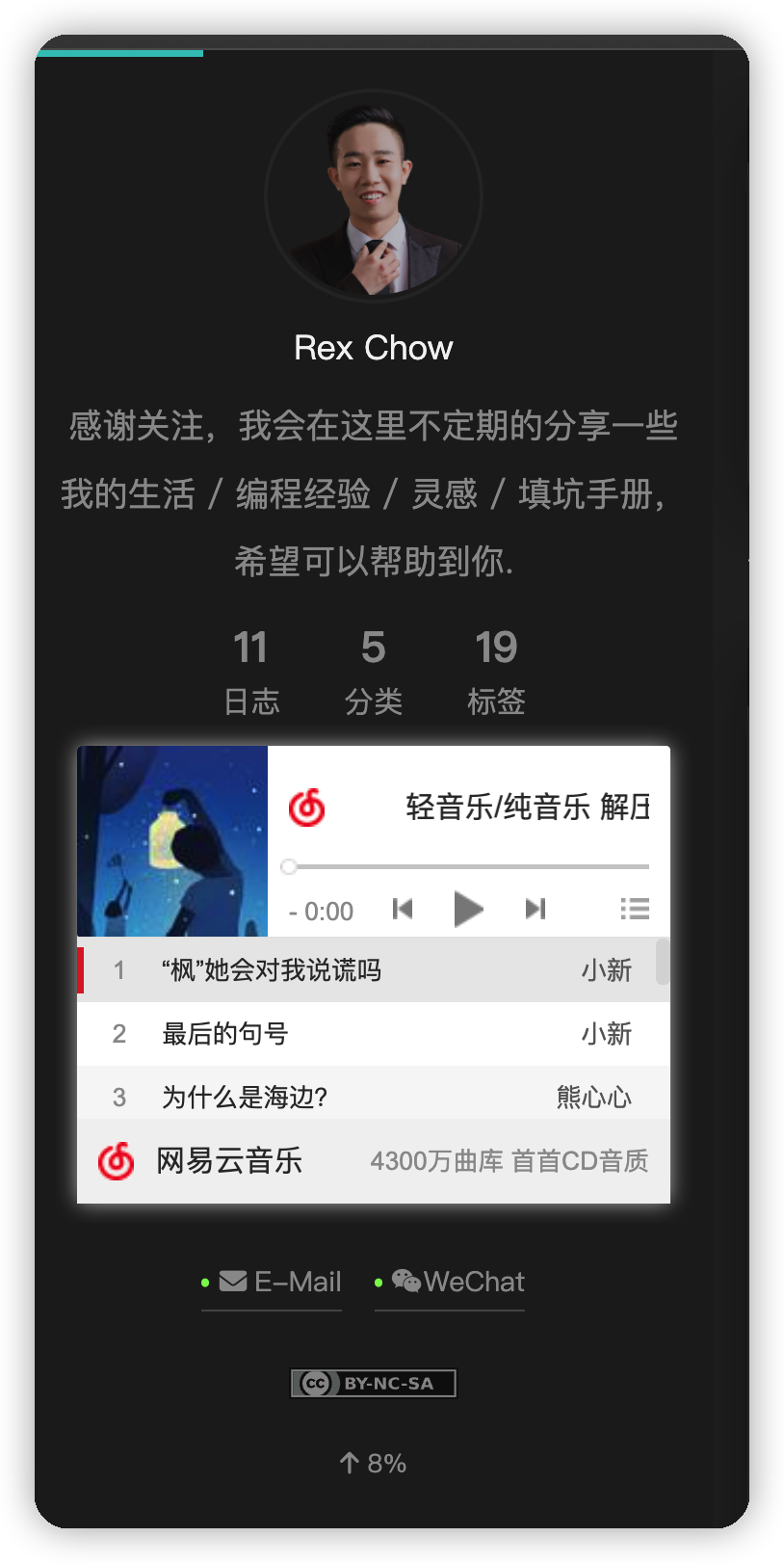Click the CC BY-NC-SA license badge

373,1383
